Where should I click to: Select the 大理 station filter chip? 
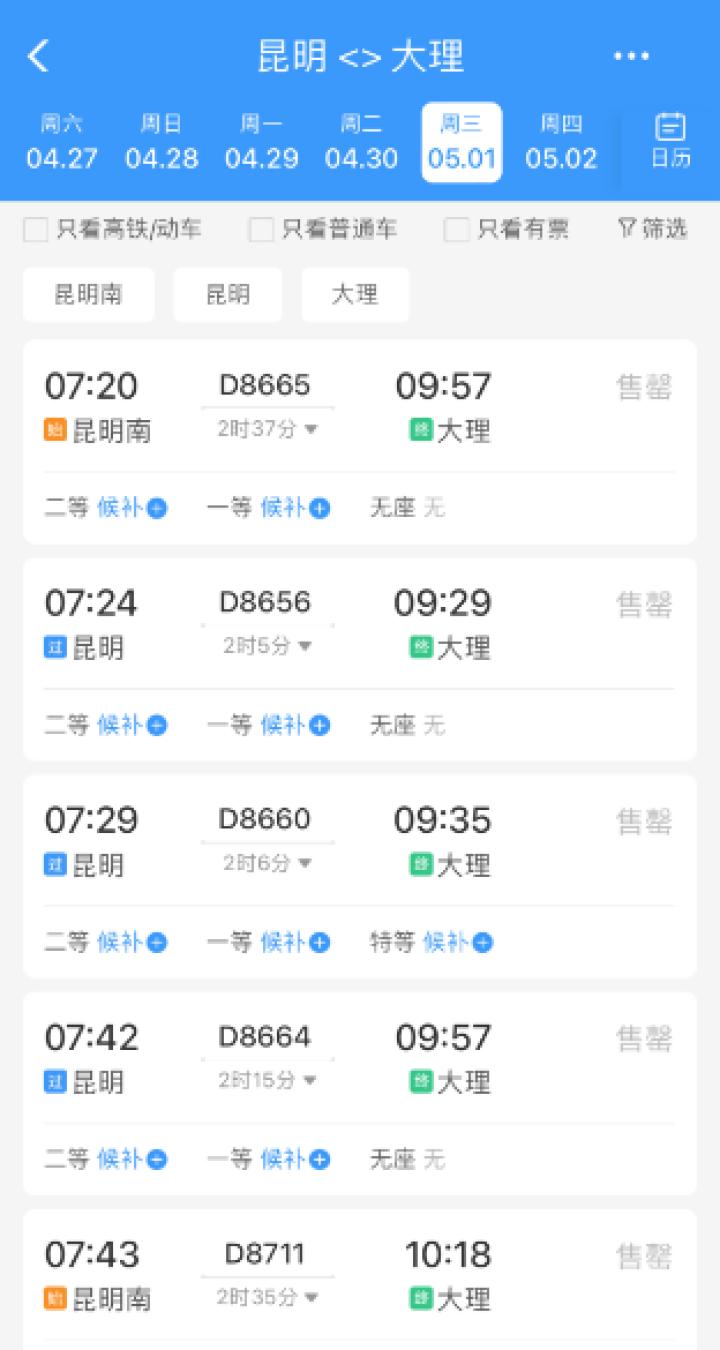coord(355,294)
